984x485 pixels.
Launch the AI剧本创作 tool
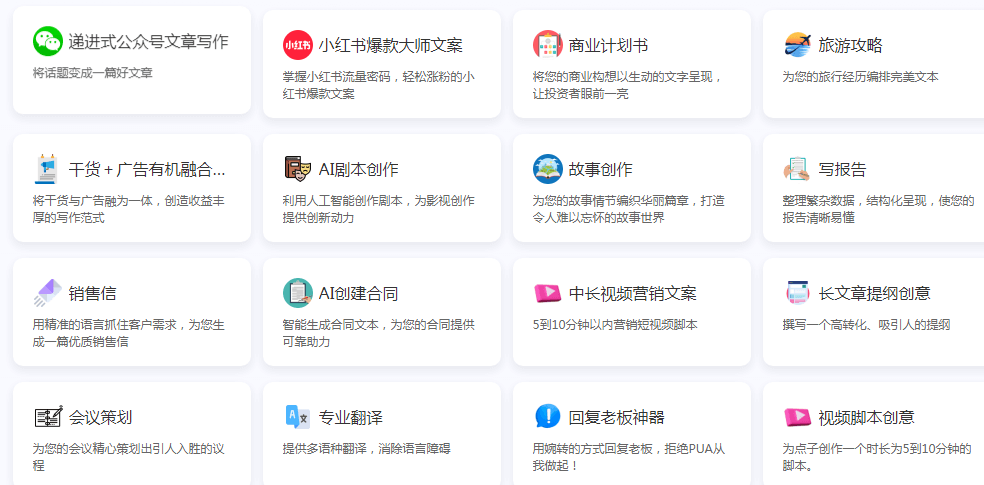(381, 188)
